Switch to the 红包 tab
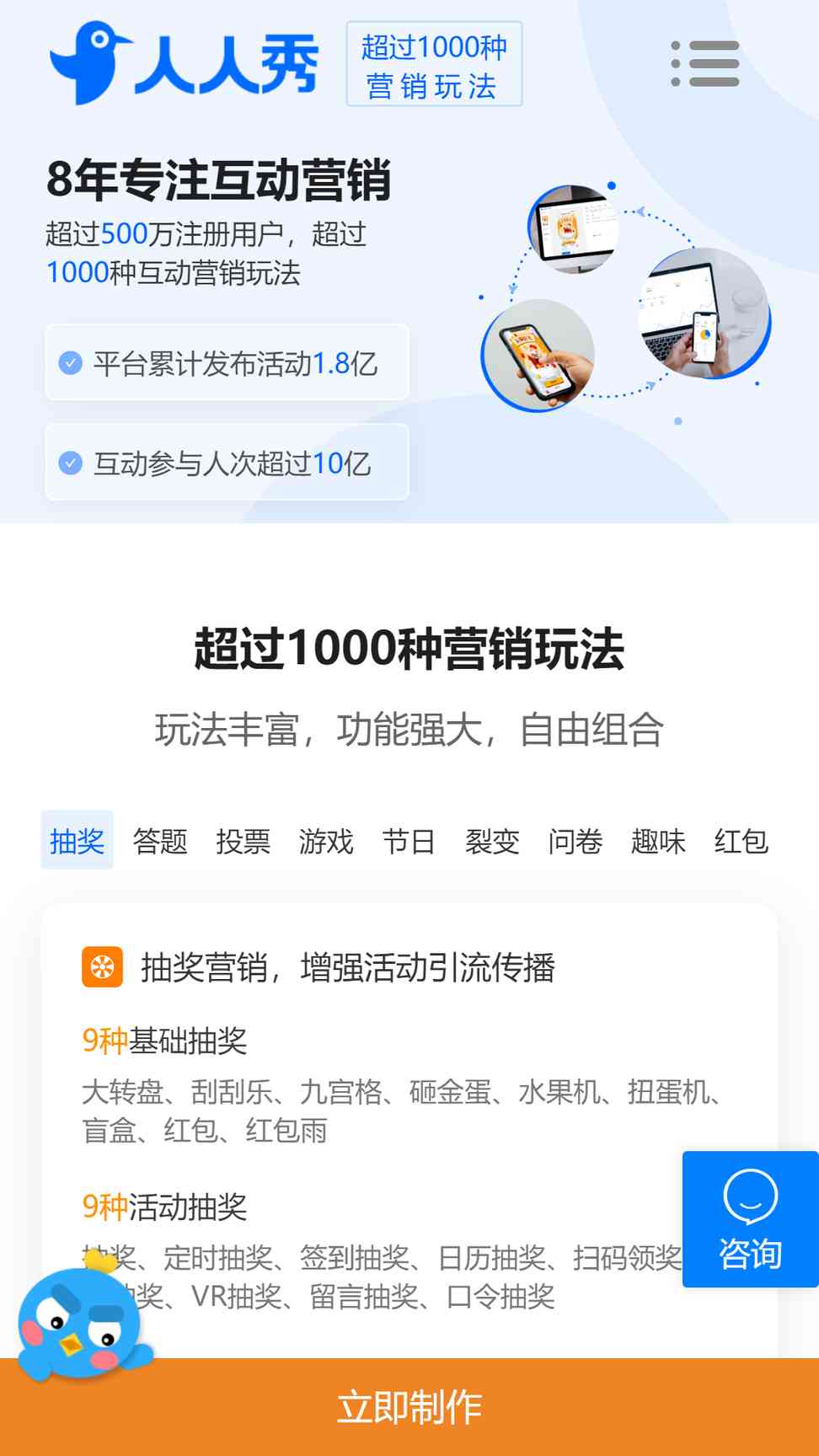 [741, 840]
